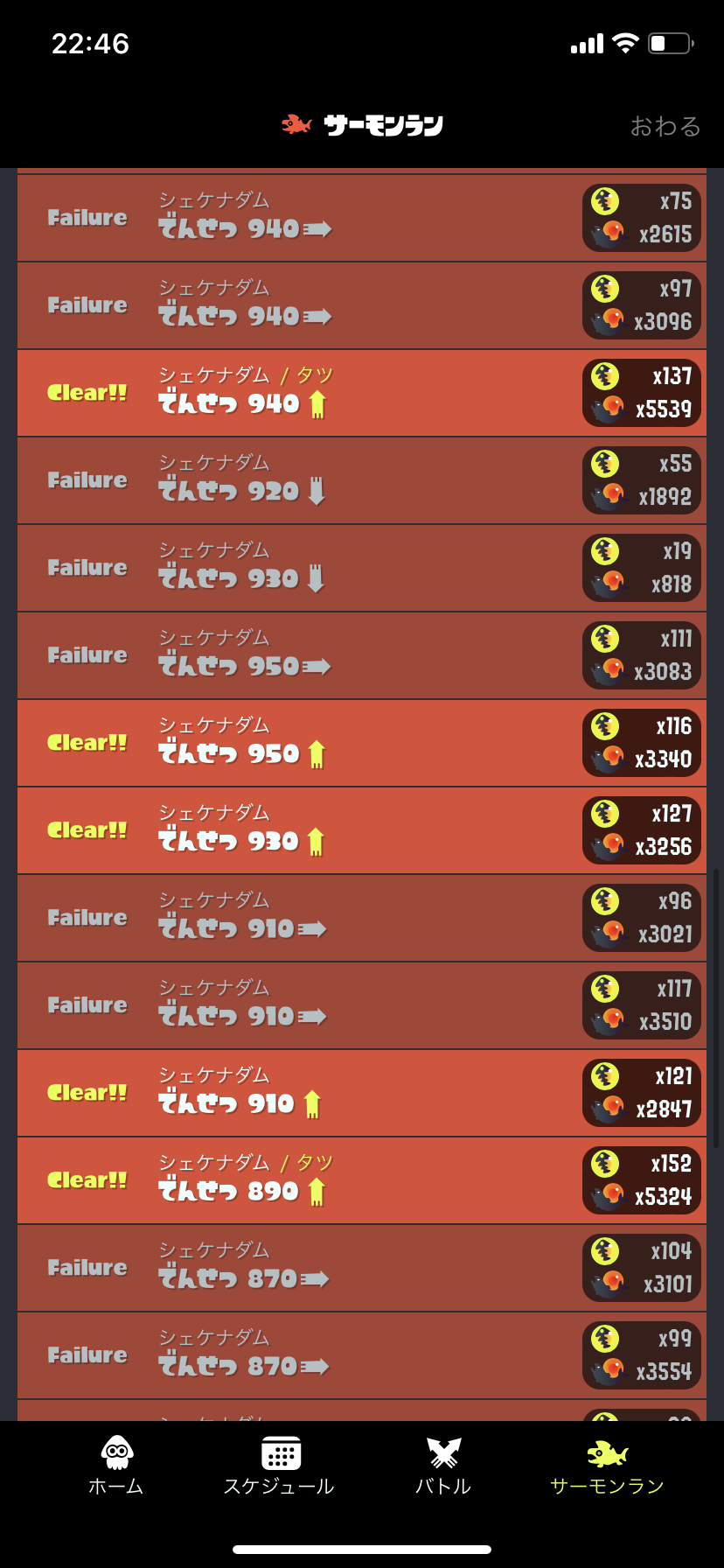Viewport: 724px width, 1568px height.
Task: View the Failure shift with x1892 power eggs
Action: (362, 480)
